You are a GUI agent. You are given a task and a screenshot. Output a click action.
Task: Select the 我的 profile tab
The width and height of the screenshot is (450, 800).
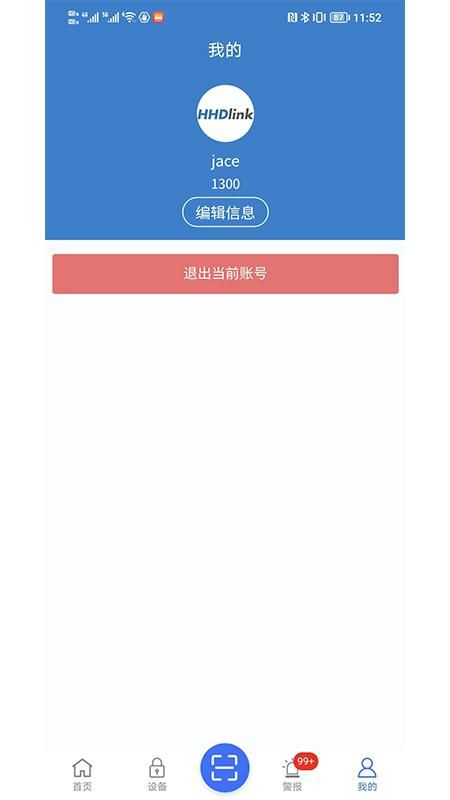point(367,774)
